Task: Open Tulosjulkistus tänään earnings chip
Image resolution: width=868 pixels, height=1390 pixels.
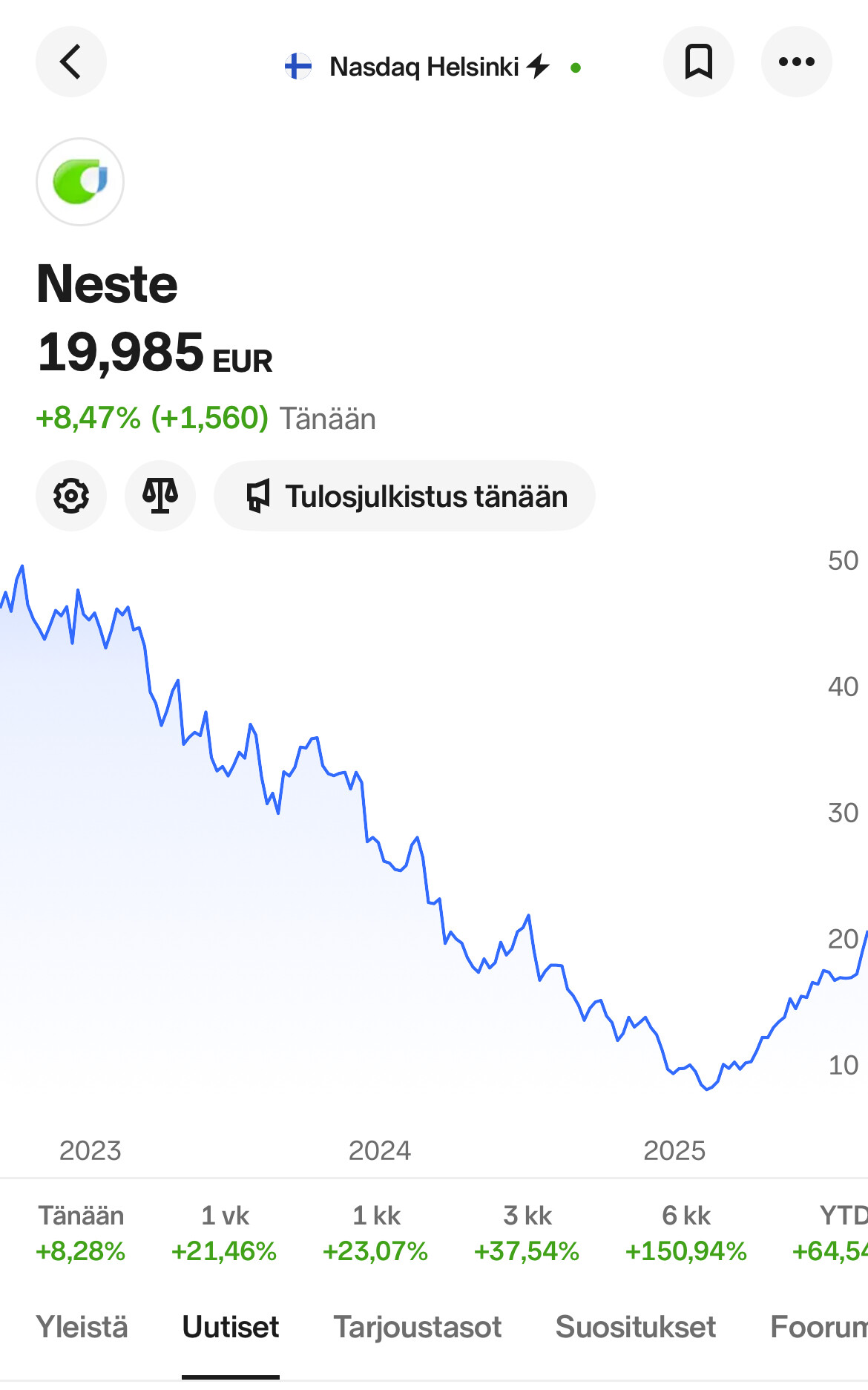Action: 404,496
